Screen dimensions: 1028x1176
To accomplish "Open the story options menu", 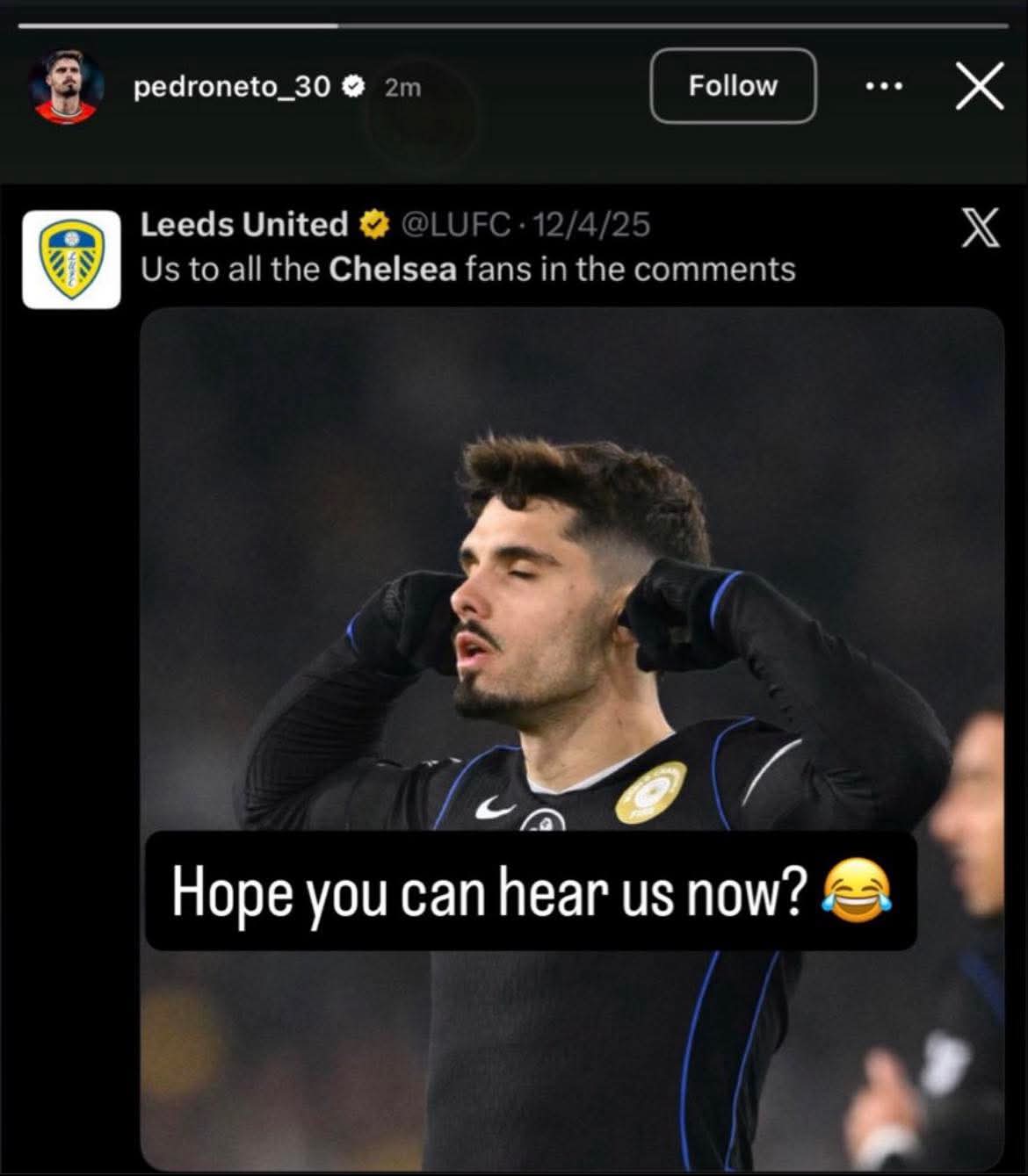I will tap(883, 86).
